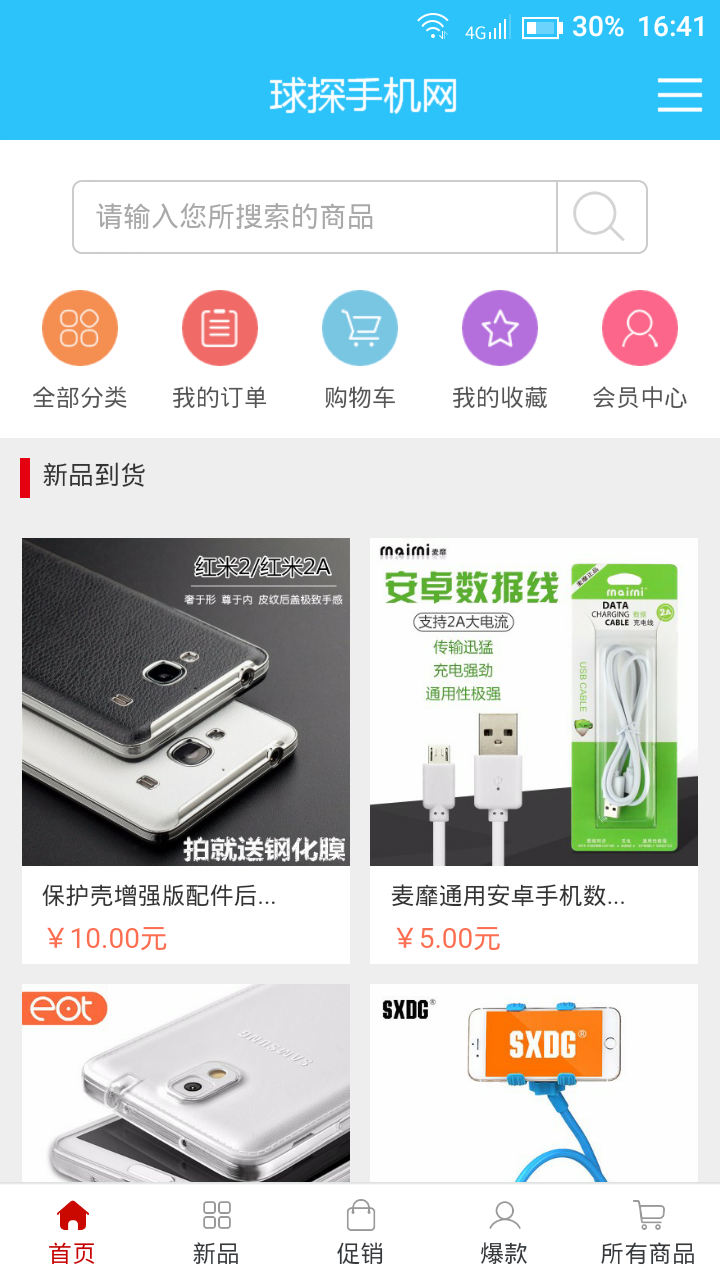Select the 新品 new products icon

coord(215,1215)
